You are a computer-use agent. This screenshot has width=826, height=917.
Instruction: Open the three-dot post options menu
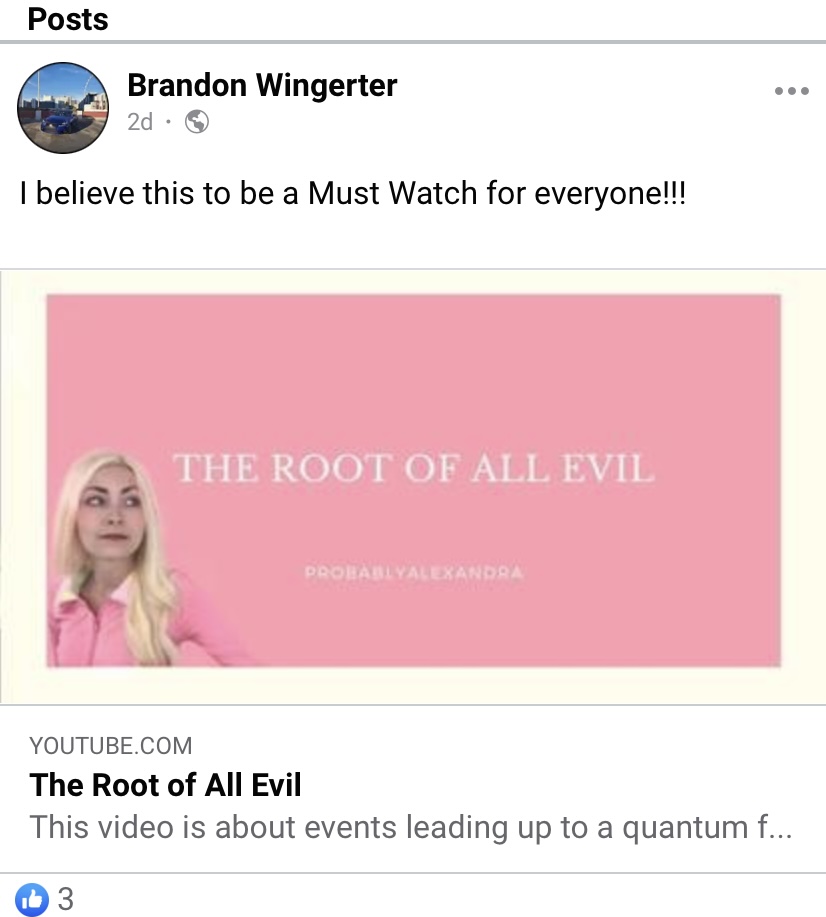[x=791, y=91]
